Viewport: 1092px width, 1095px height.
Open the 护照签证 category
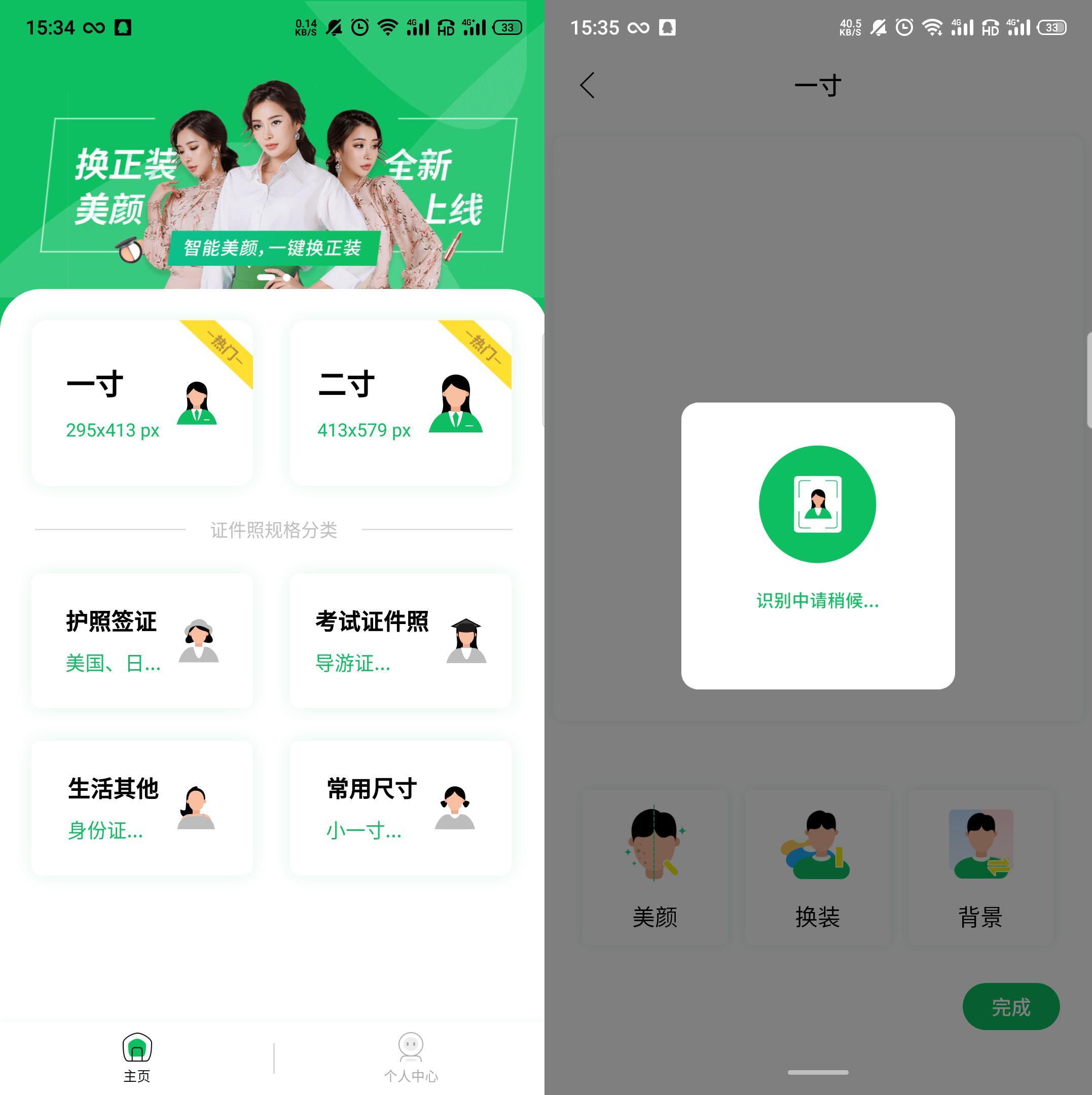coord(141,640)
